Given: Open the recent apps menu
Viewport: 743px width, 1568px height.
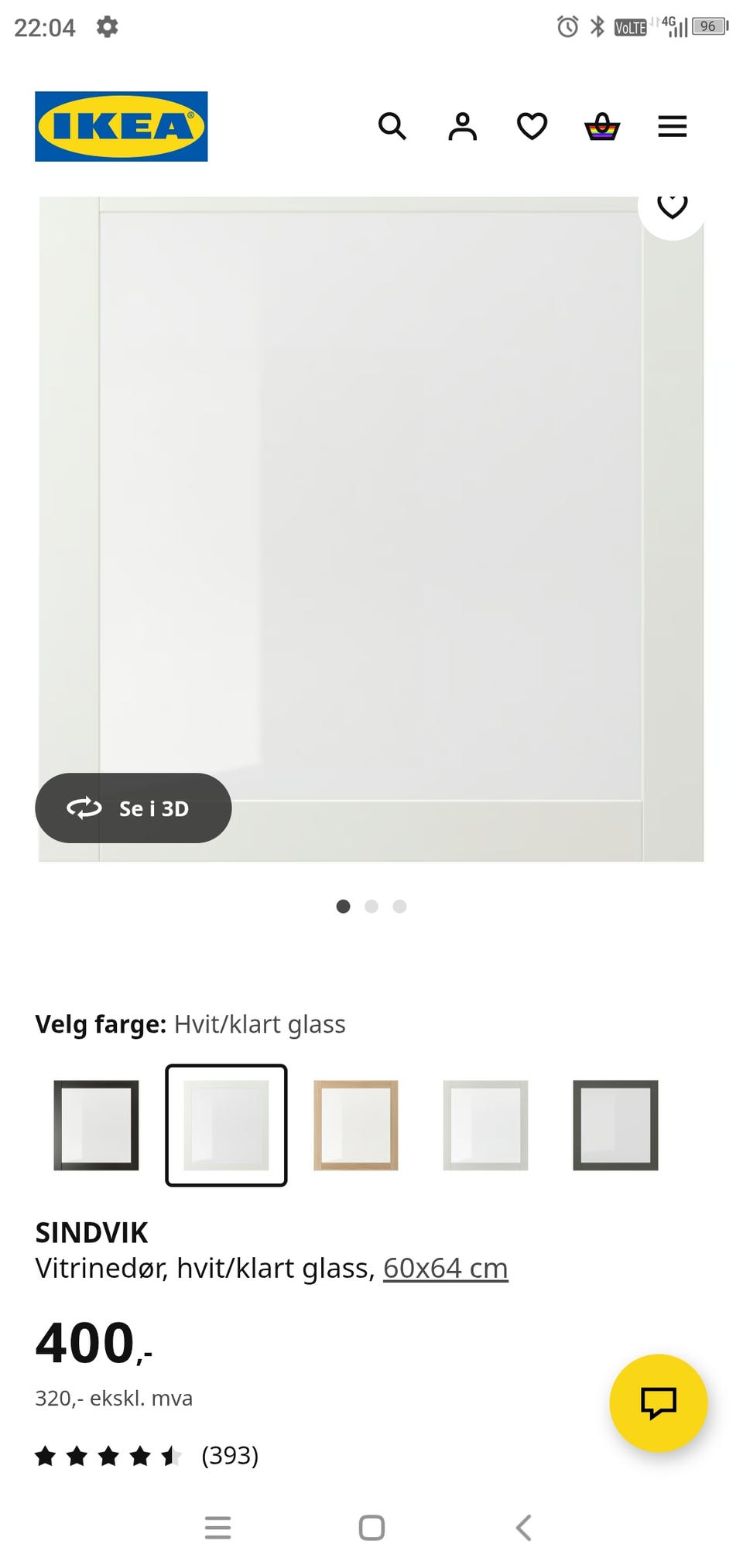Looking at the screenshot, I should (217, 1528).
